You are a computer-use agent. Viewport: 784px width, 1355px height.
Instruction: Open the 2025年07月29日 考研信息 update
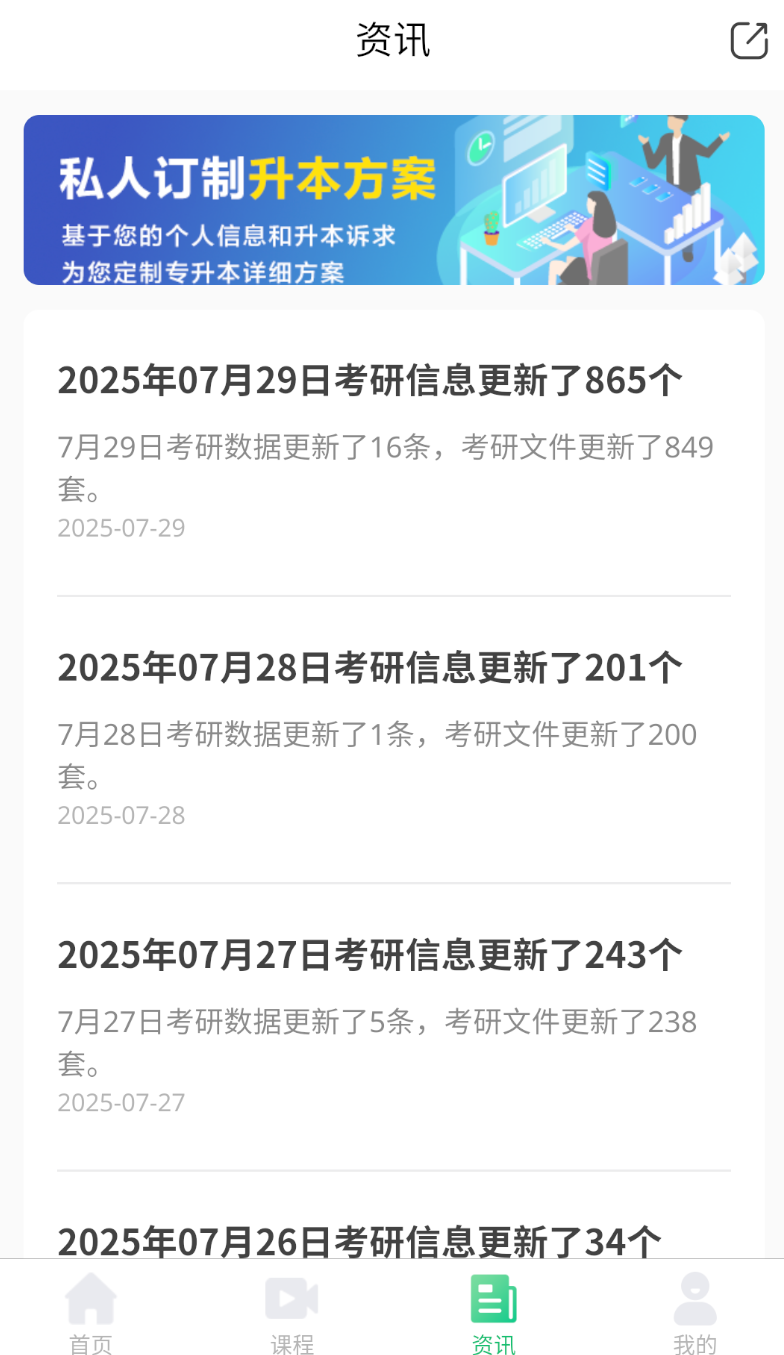click(x=394, y=453)
